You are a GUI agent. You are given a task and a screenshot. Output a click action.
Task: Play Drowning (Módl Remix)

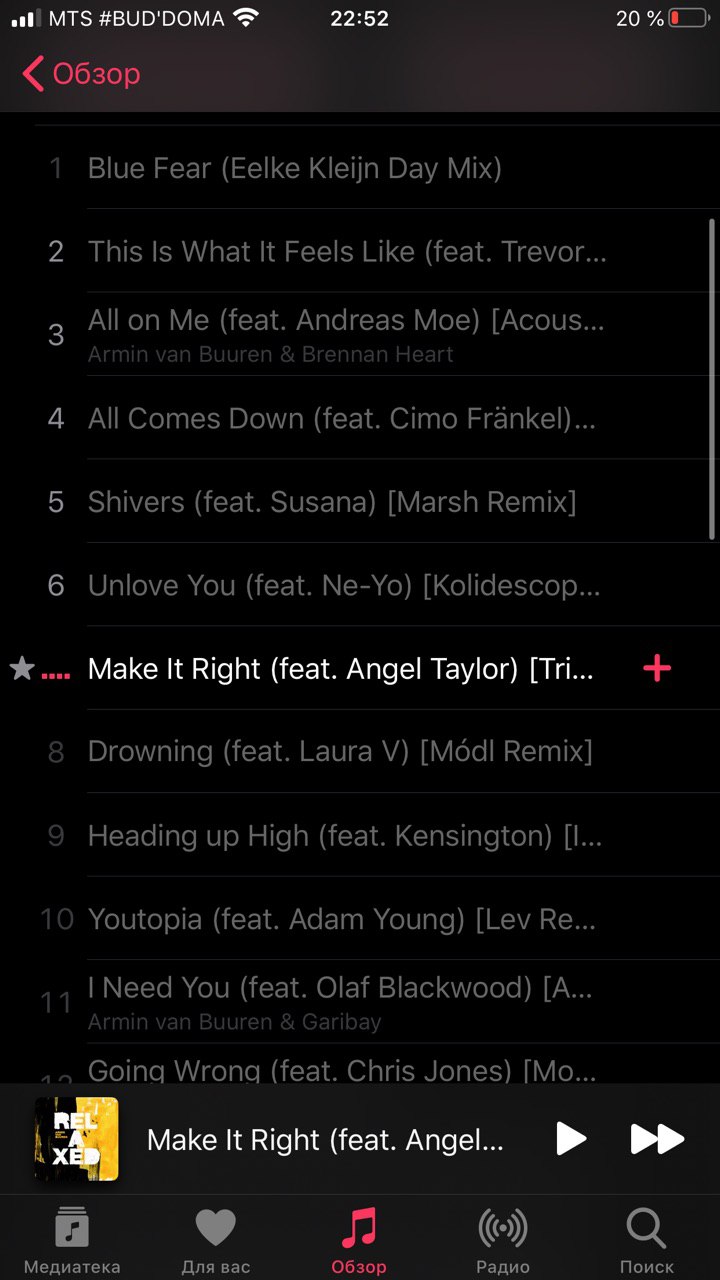click(340, 752)
